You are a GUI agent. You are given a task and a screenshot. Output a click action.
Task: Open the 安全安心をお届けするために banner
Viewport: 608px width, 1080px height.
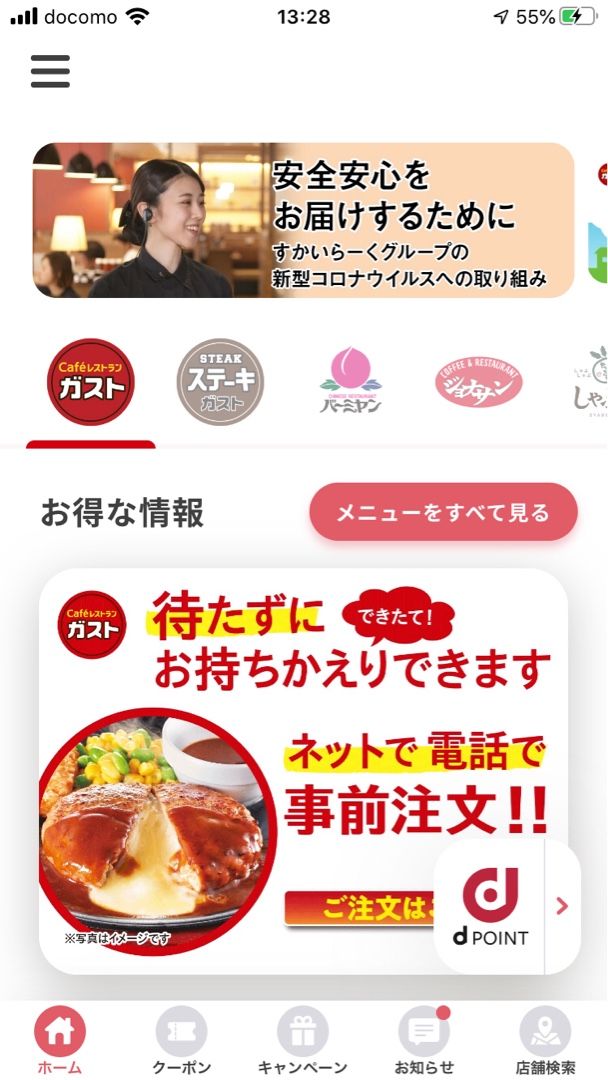304,220
